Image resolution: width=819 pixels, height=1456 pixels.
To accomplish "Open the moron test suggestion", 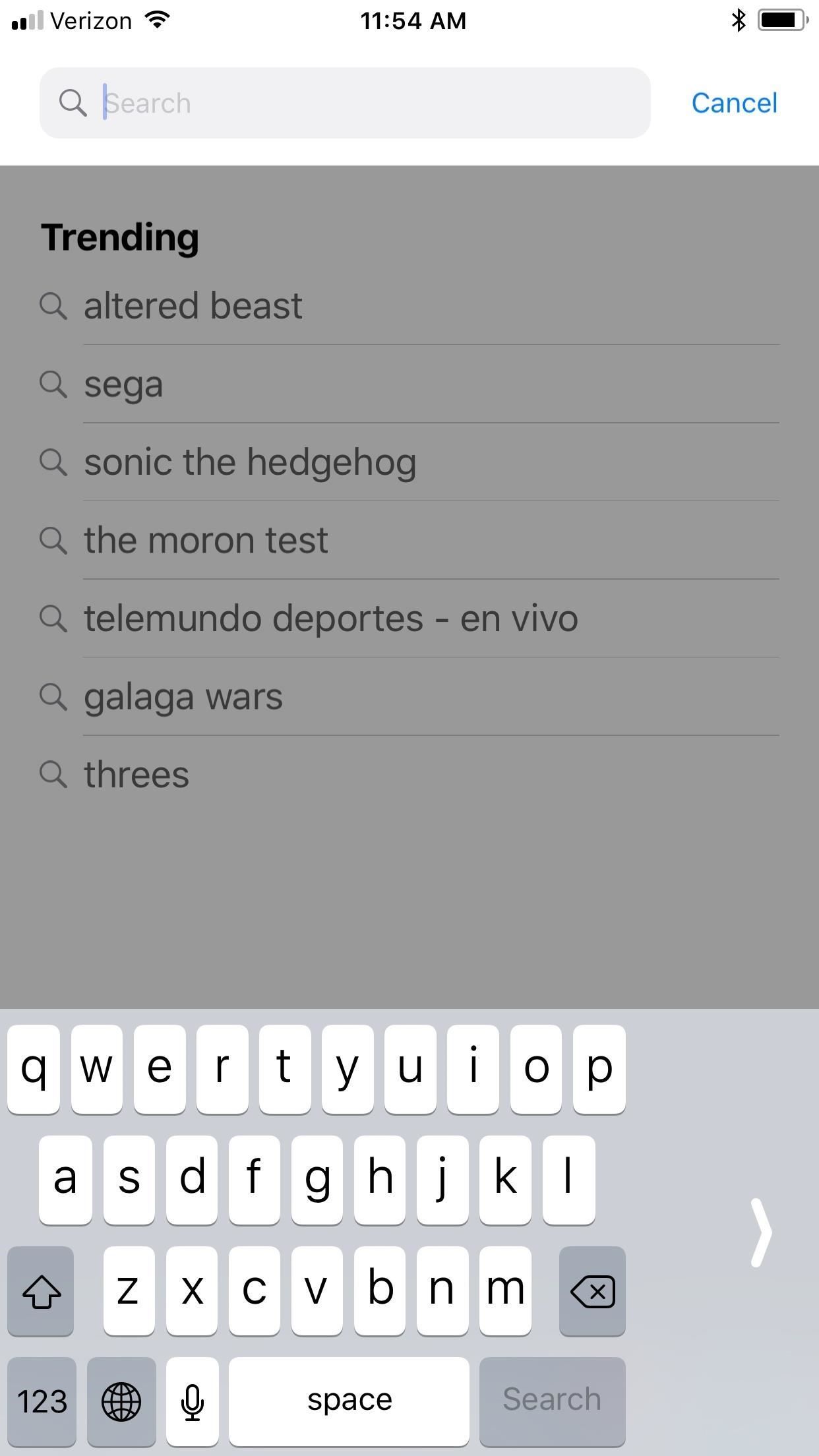I will click(x=206, y=541).
